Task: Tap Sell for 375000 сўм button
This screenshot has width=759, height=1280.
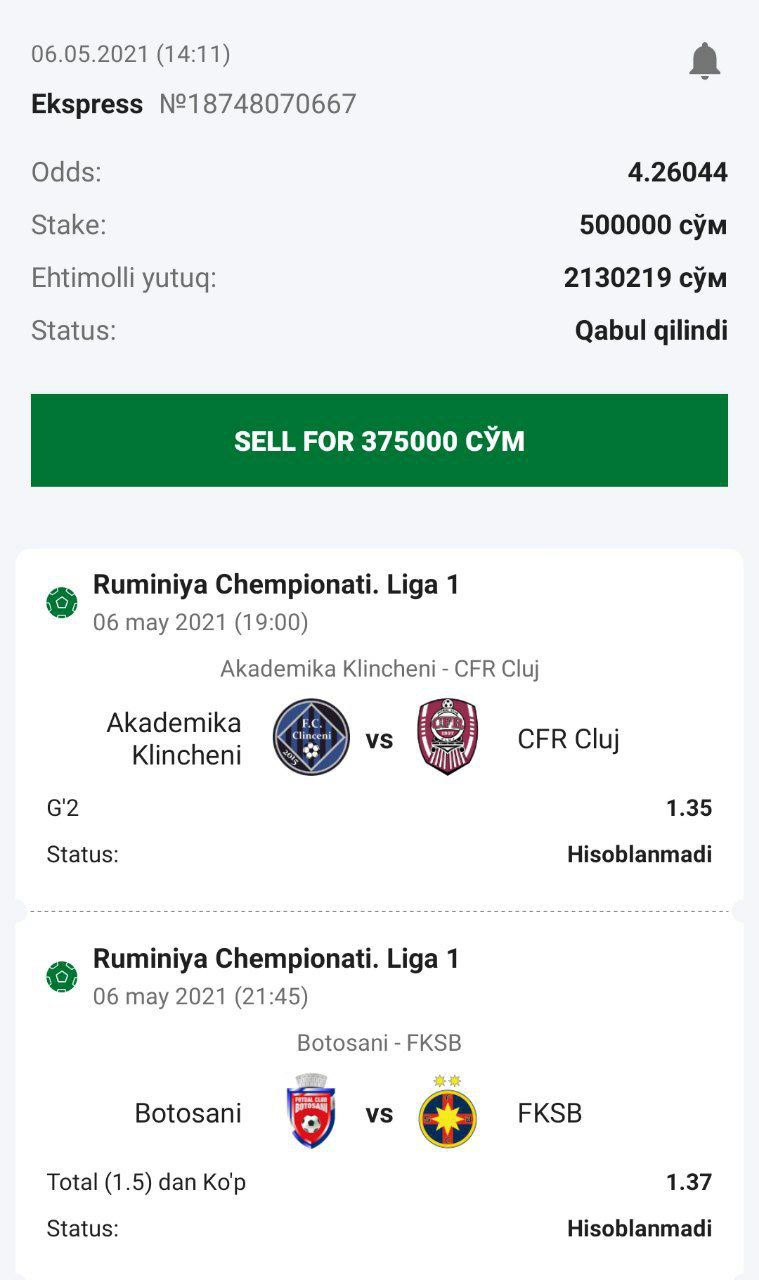Action: point(379,441)
